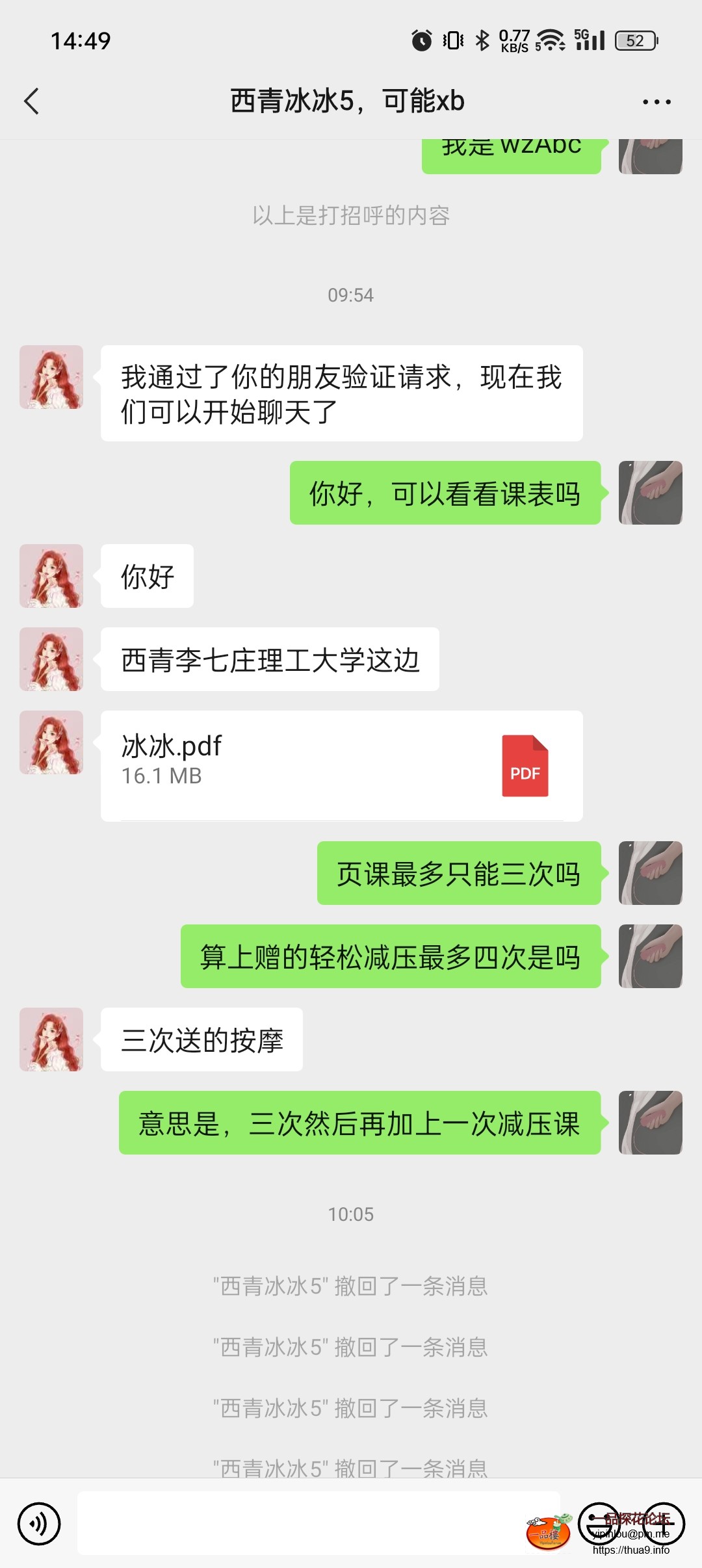Image resolution: width=702 pixels, height=1568 pixels.
Task: Tap the battery indicator showing 52
Action: (634, 40)
